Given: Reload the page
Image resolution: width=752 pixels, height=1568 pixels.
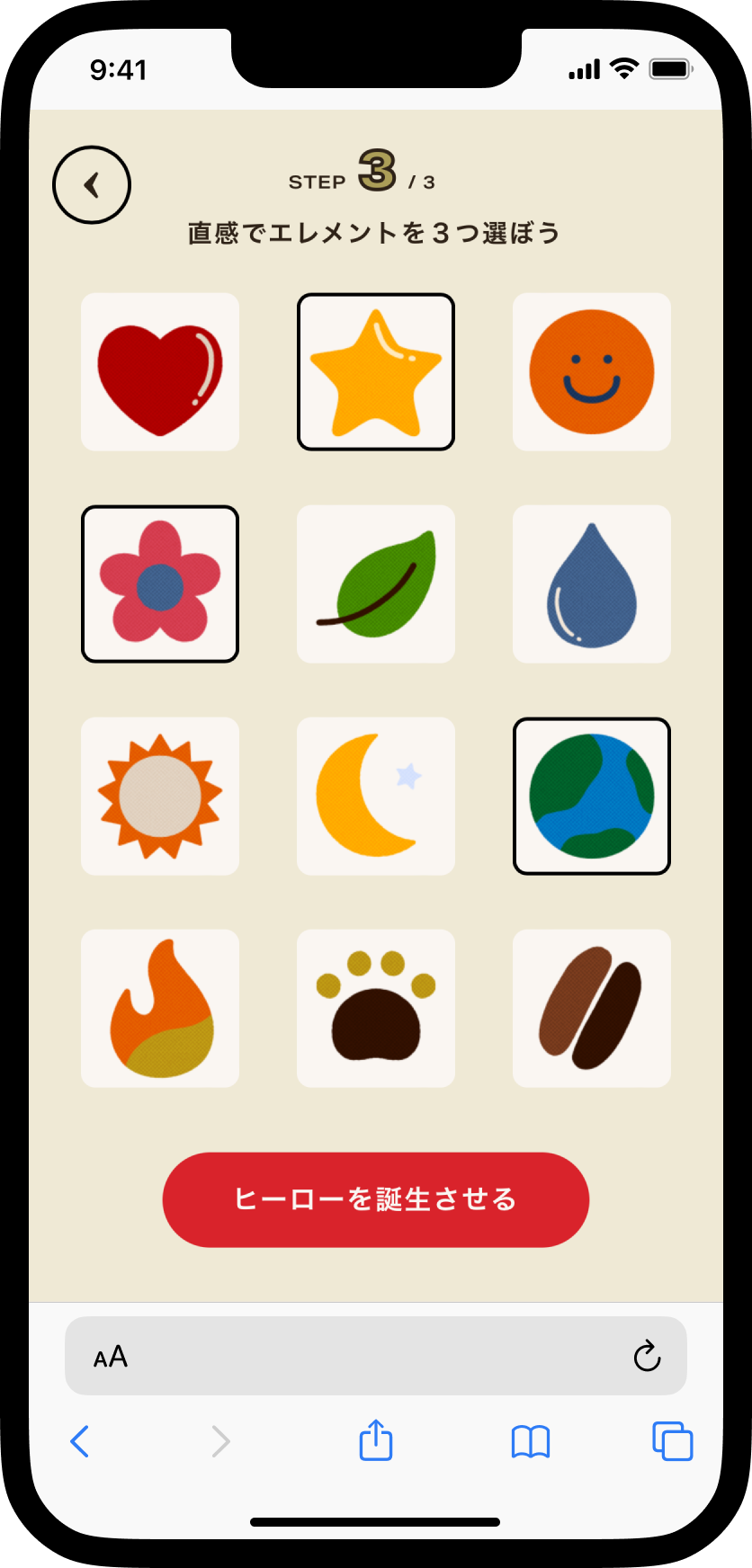Looking at the screenshot, I should tap(647, 1356).
